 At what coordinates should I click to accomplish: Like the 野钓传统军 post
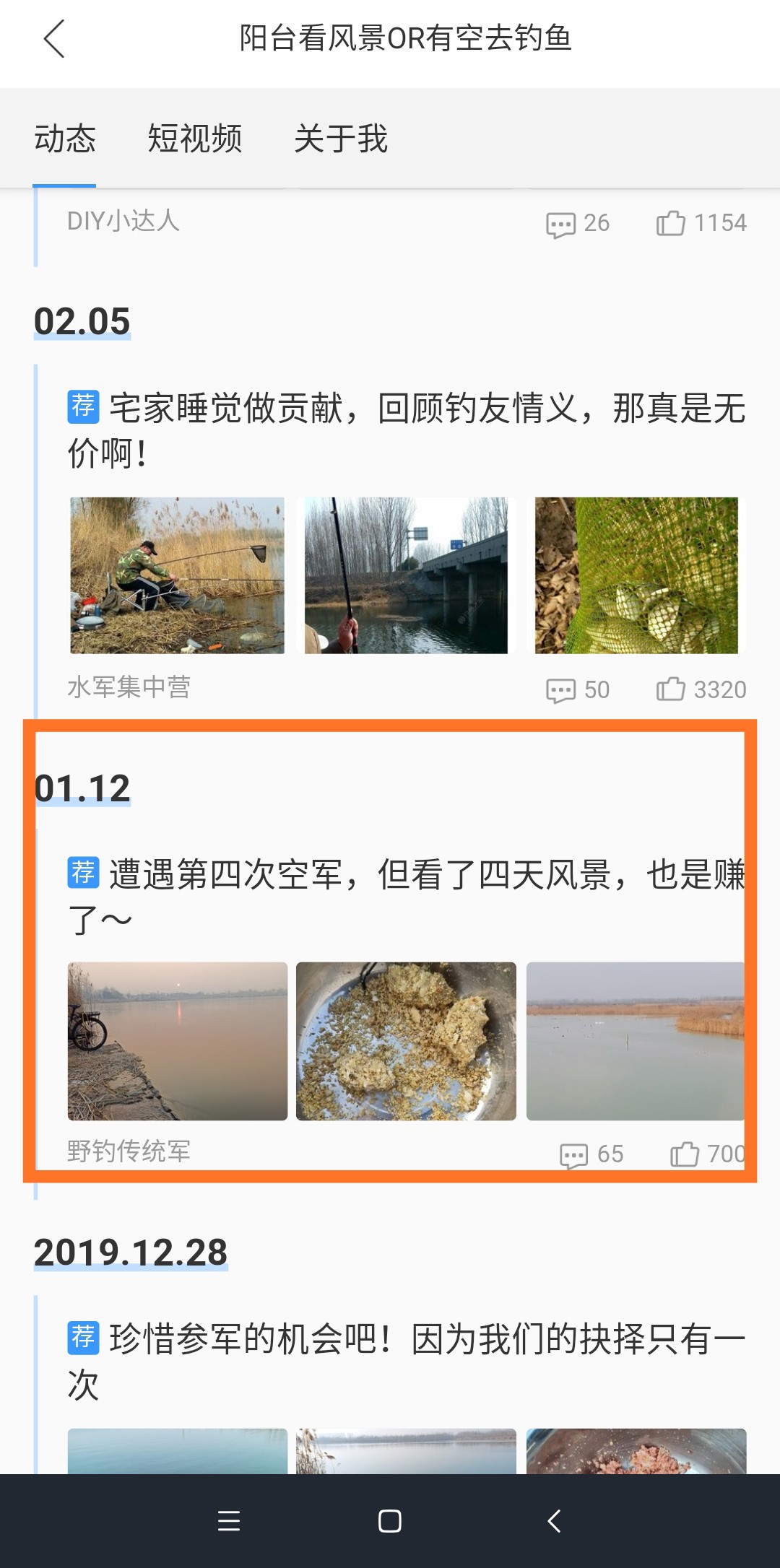pos(706,1154)
